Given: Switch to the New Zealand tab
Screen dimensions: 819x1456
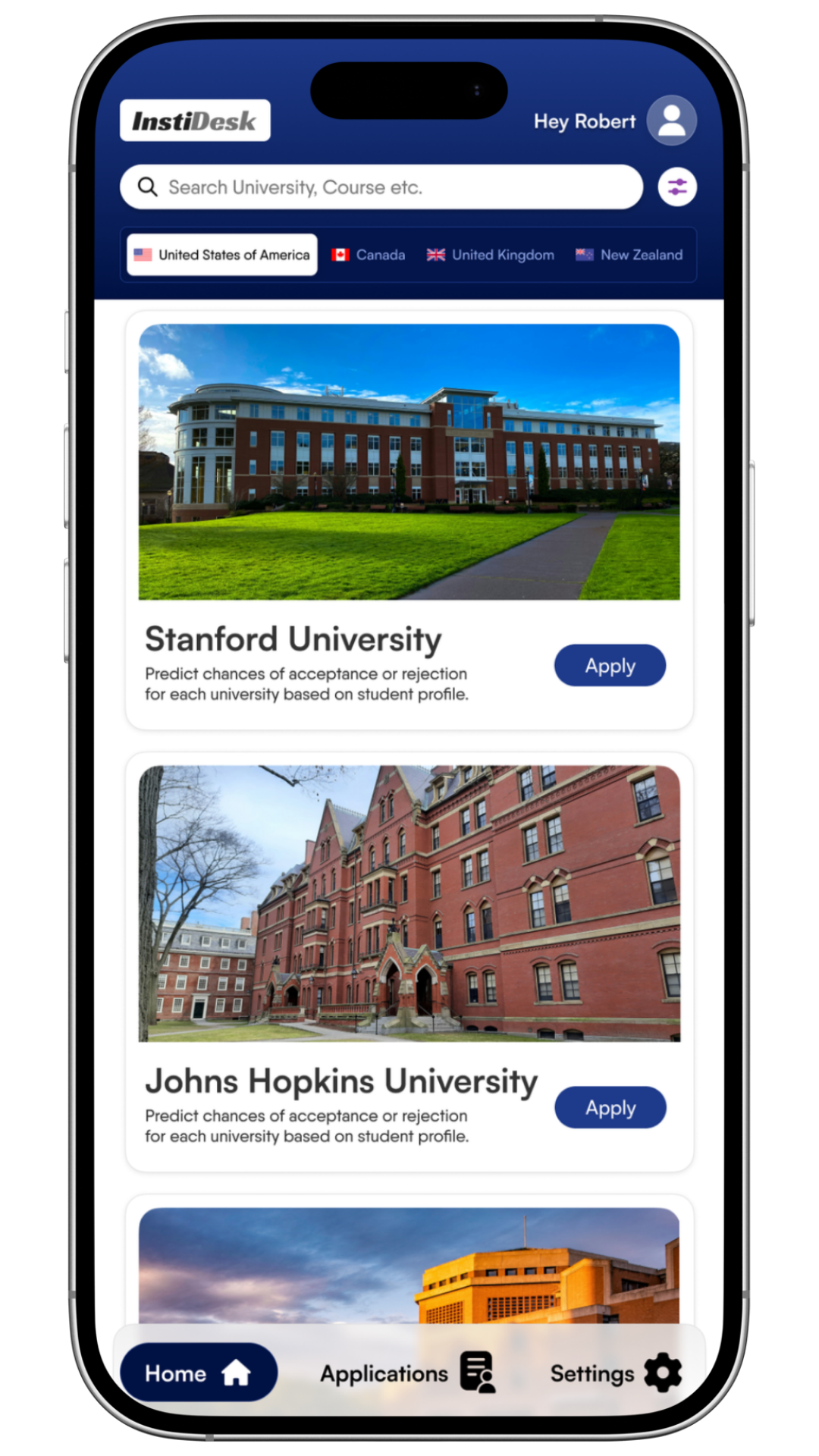Looking at the screenshot, I should coord(629,255).
